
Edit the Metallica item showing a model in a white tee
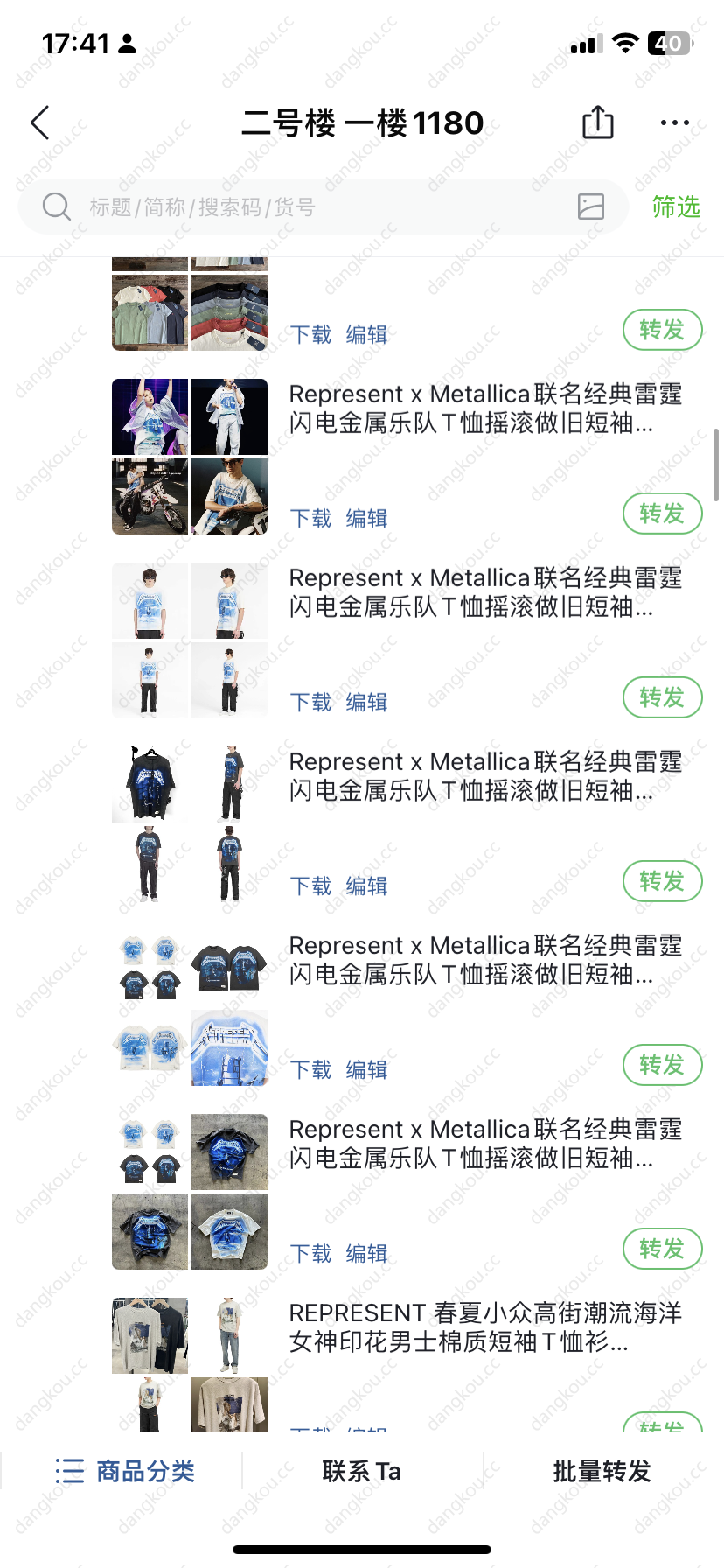click(366, 703)
